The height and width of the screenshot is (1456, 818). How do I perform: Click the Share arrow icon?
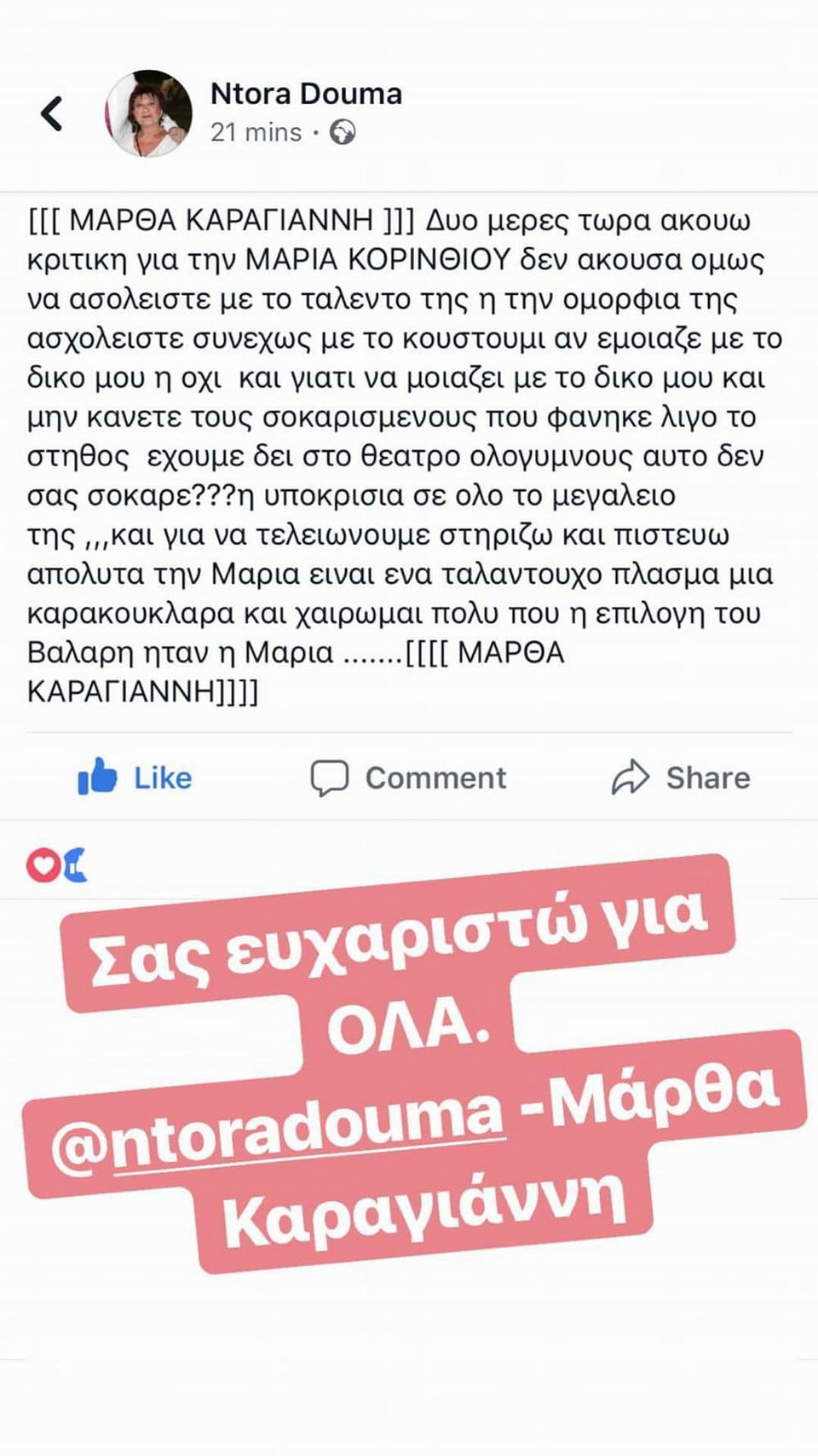631,777
